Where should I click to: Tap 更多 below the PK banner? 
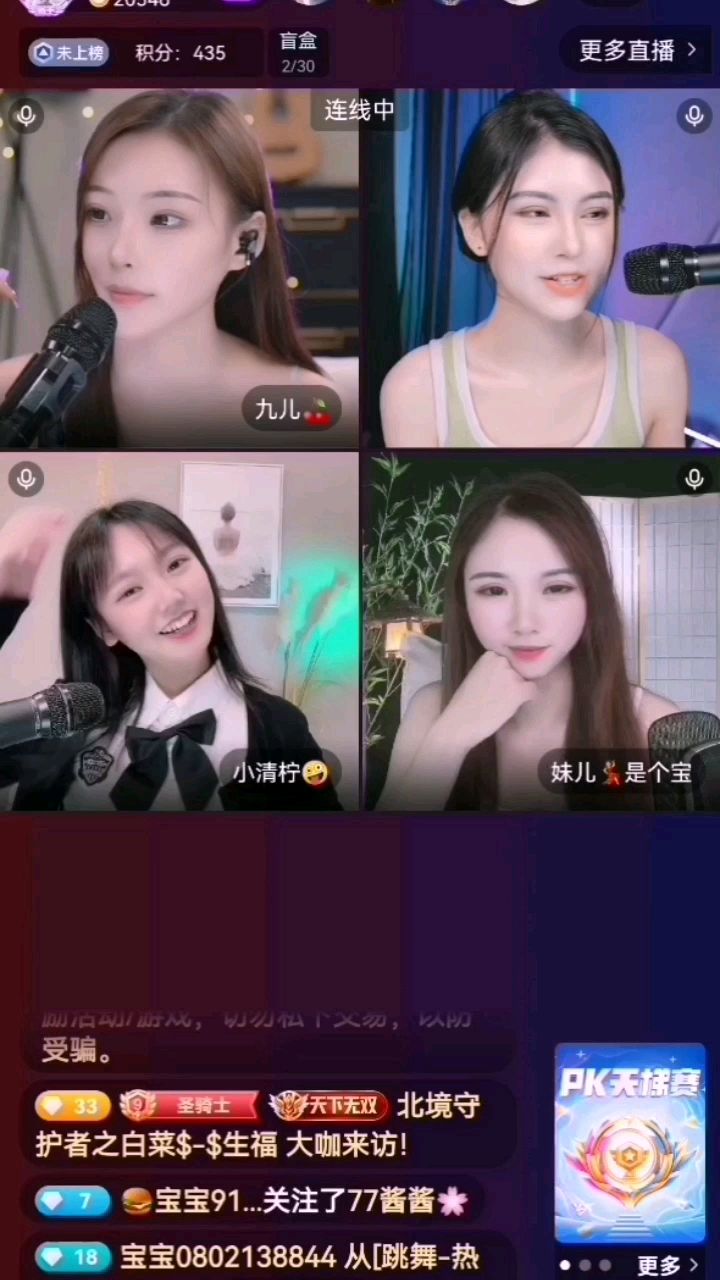pyautogui.click(x=668, y=1265)
